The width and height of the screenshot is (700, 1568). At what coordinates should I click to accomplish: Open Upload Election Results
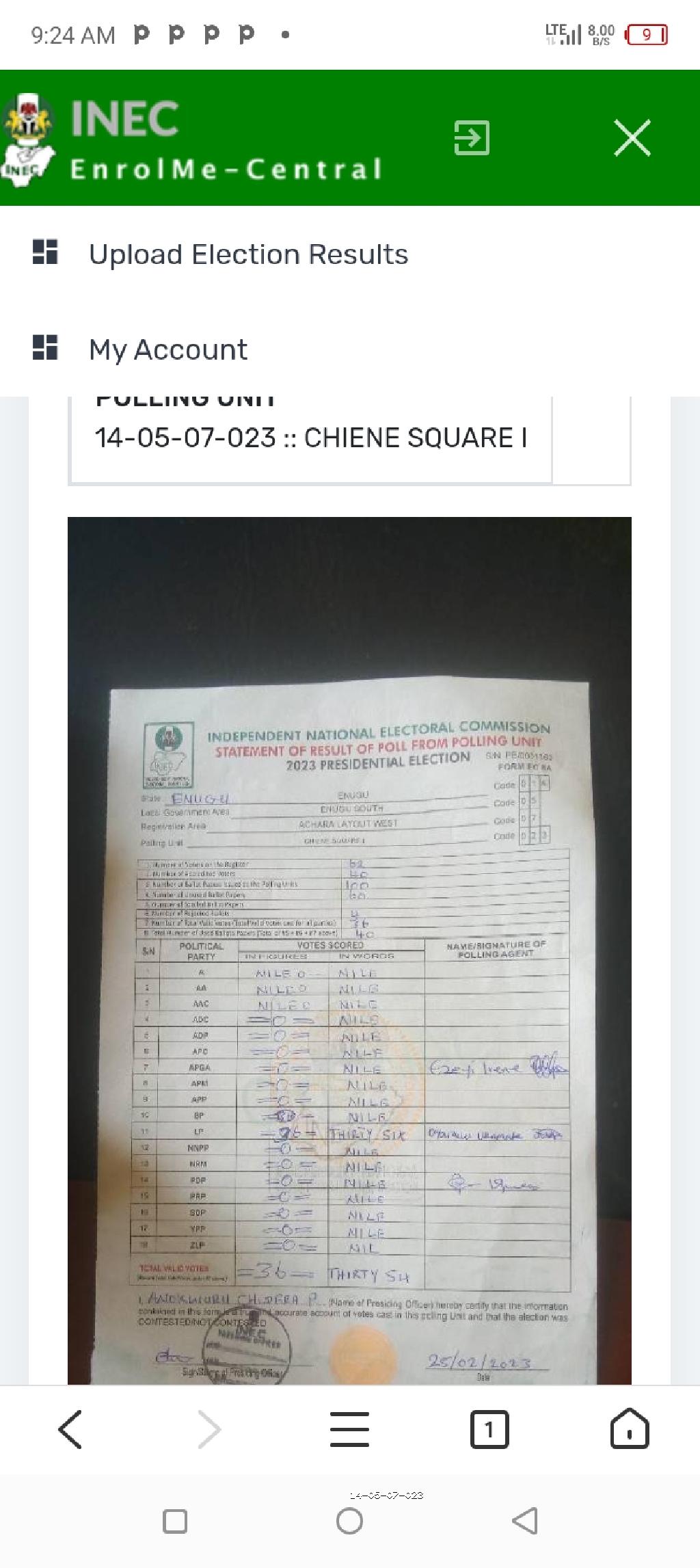click(x=248, y=254)
